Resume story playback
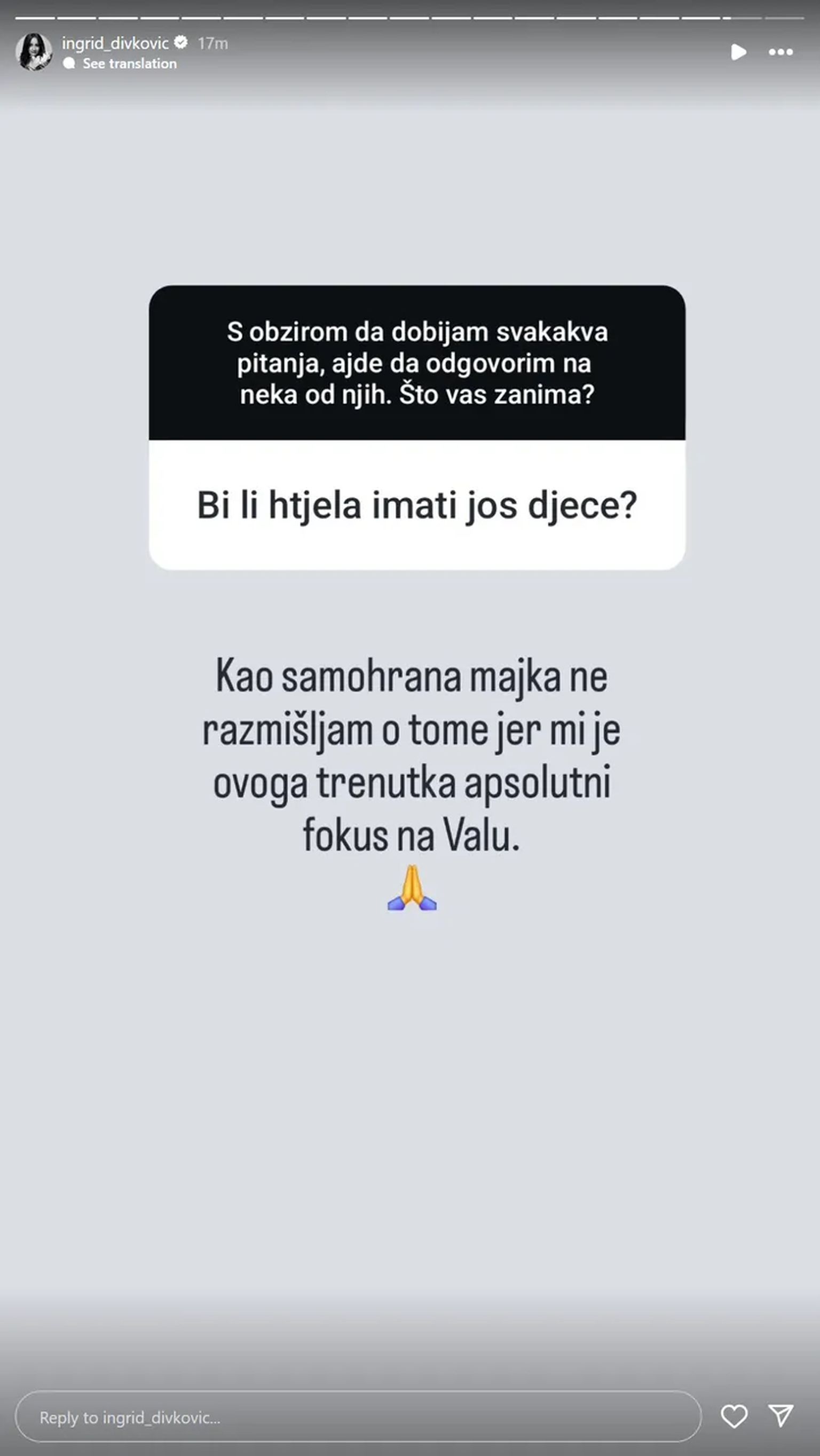Viewport: 820px width, 1456px height. pyautogui.click(x=738, y=52)
